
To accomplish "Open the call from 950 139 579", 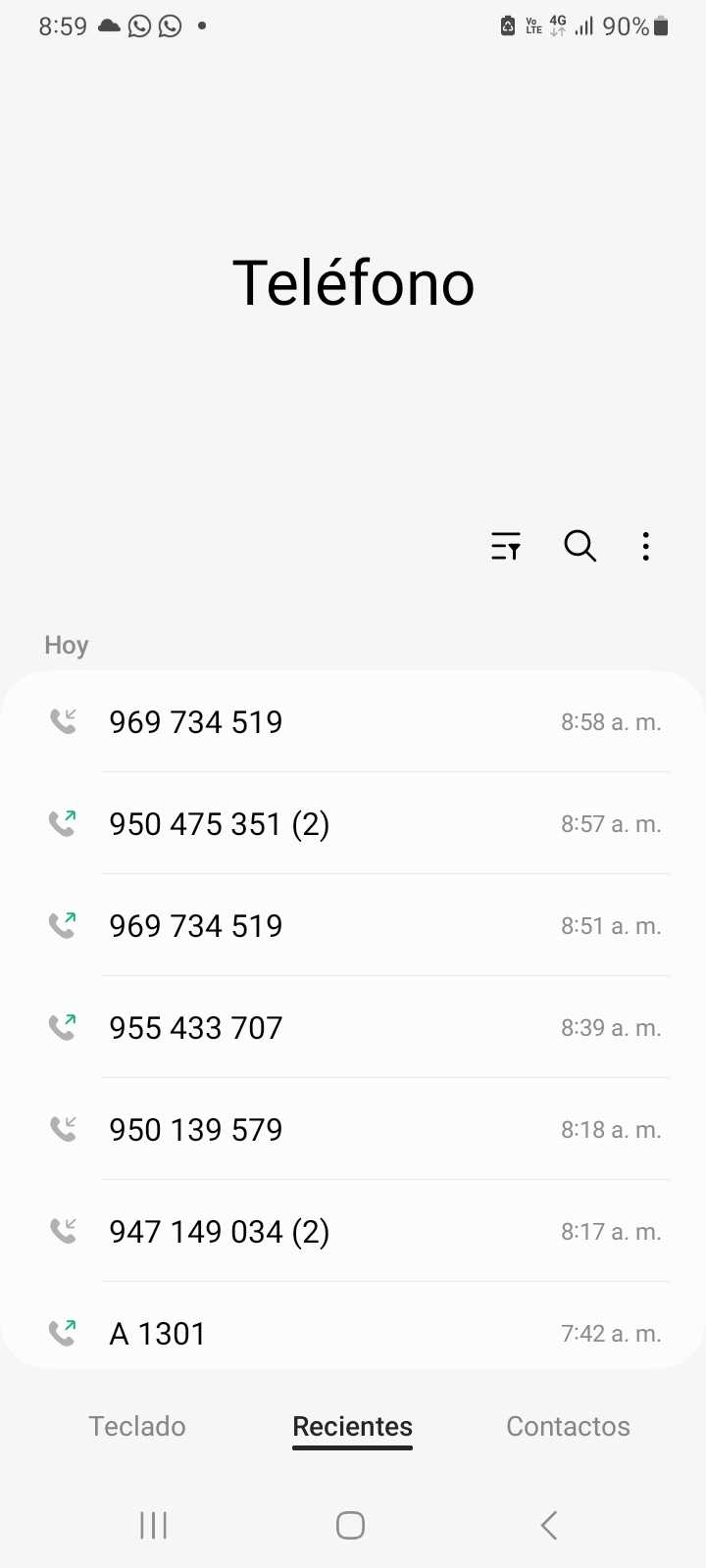I will (353, 1130).
